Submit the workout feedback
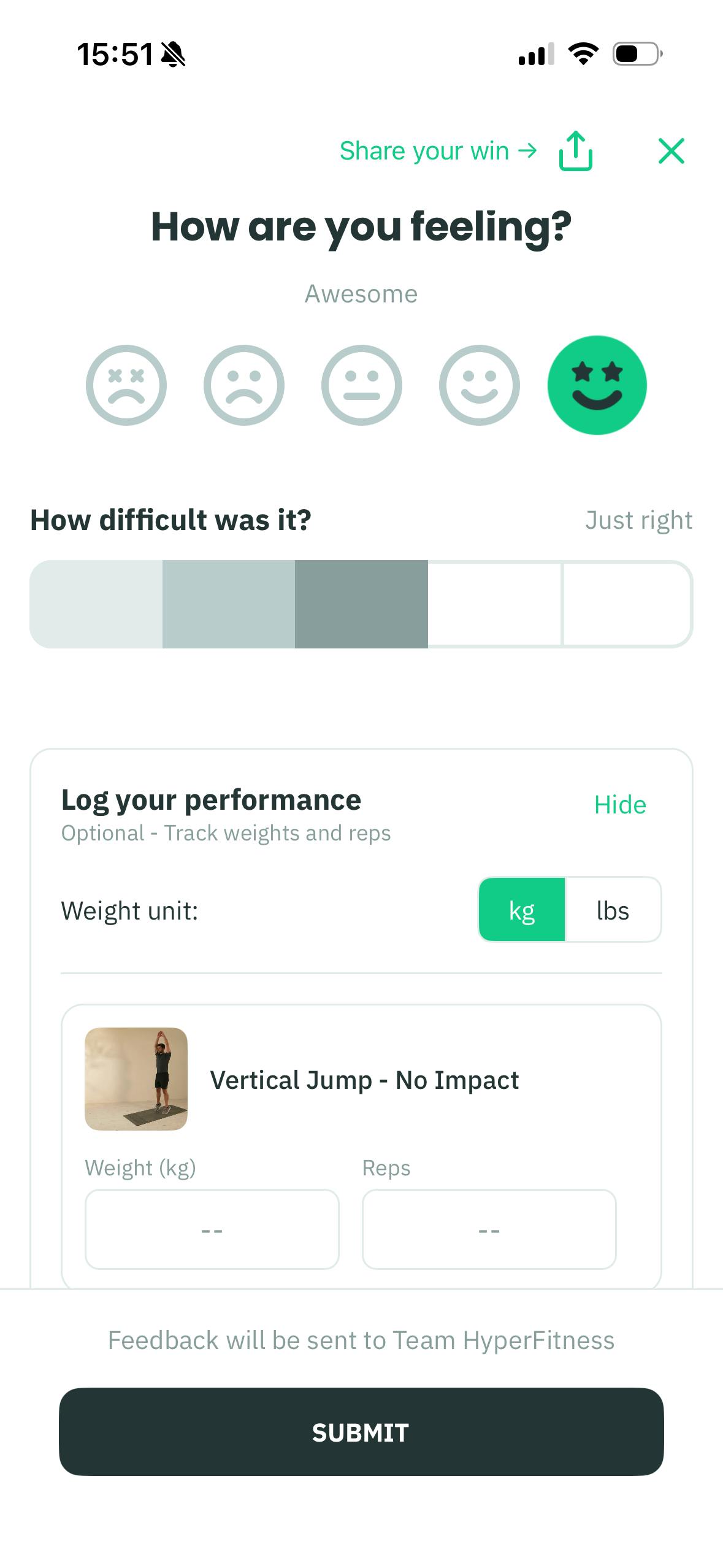The image size is (723, 1568). tap(361, 1432)
